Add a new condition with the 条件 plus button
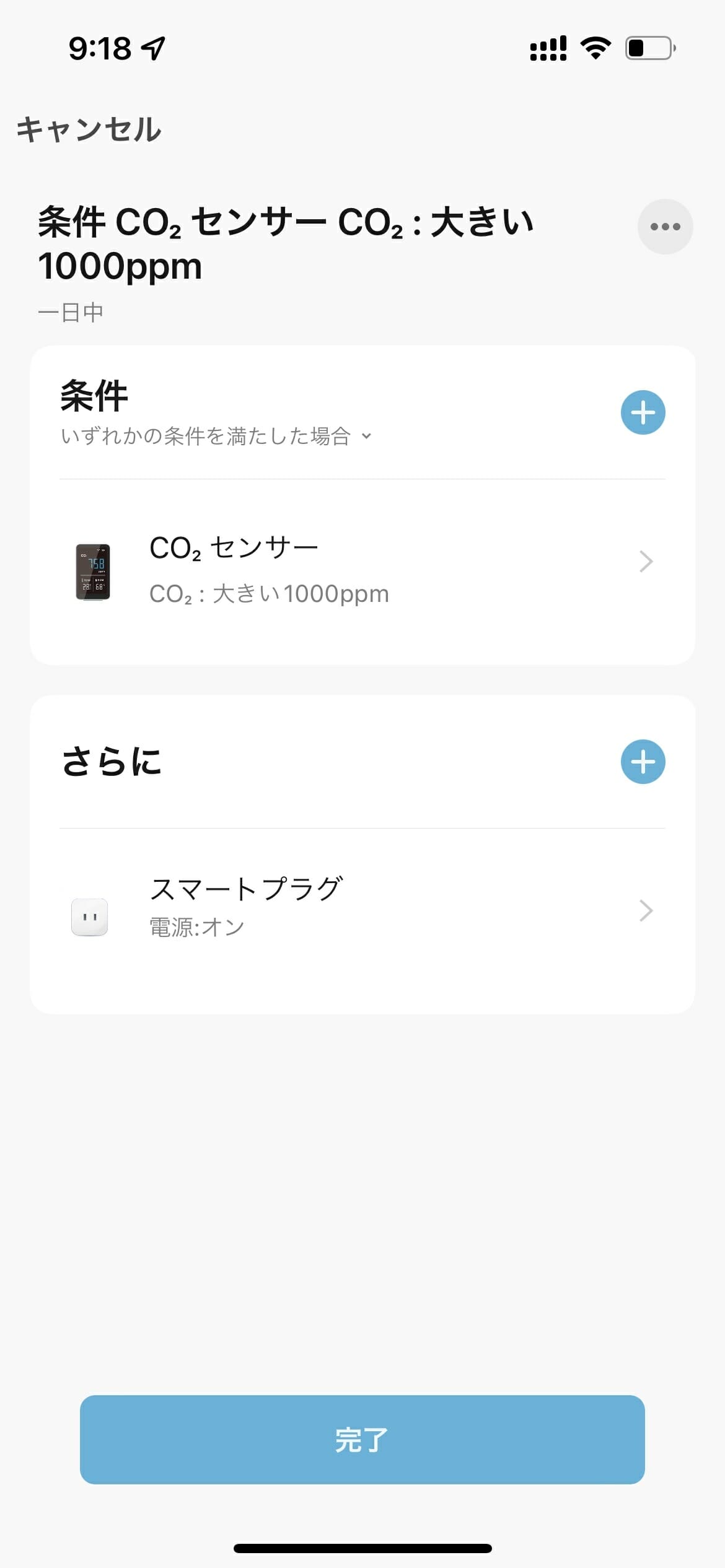Viewport: 725px width, 1568px height. point(643,412)
